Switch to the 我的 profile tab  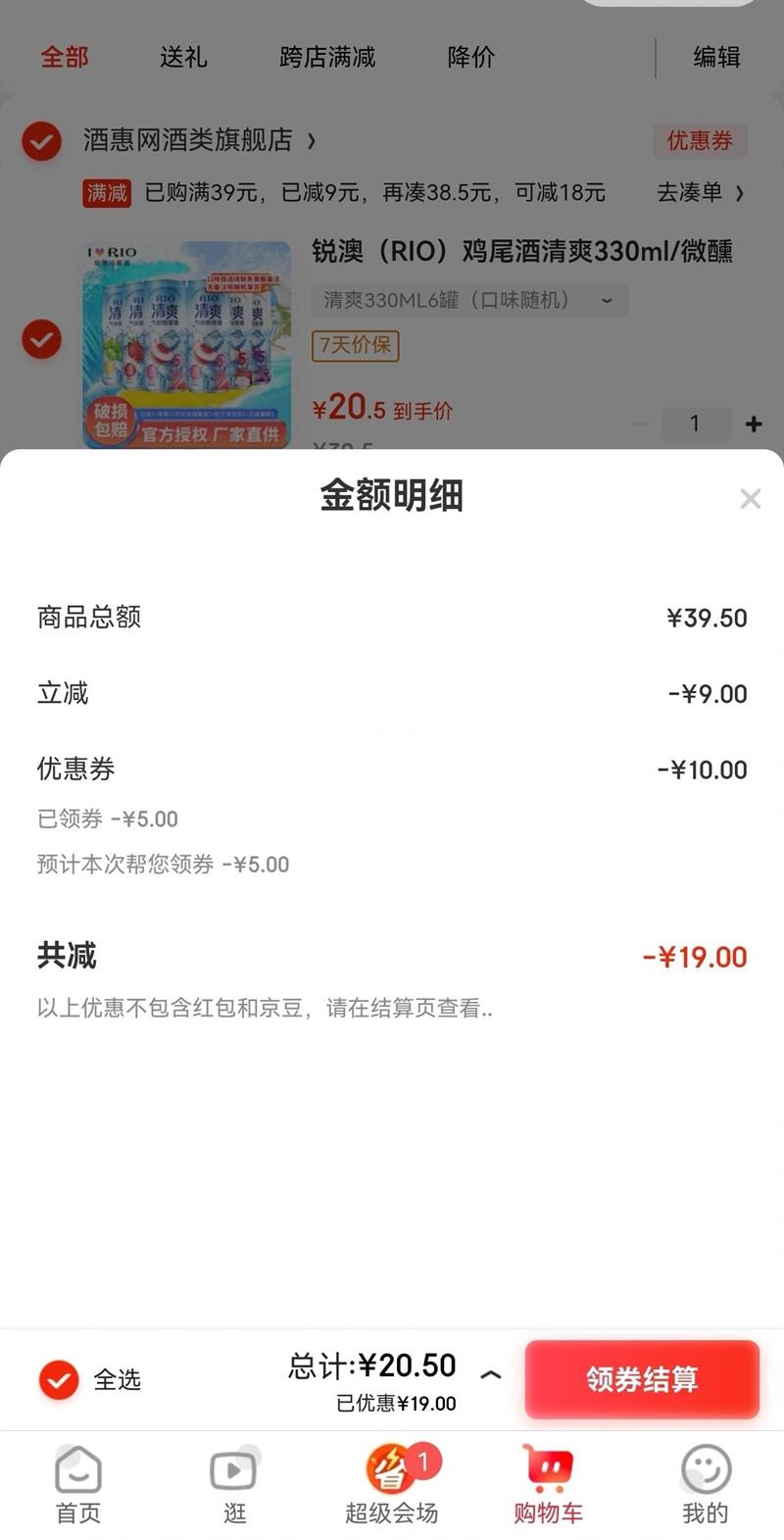click(705, 1485)
